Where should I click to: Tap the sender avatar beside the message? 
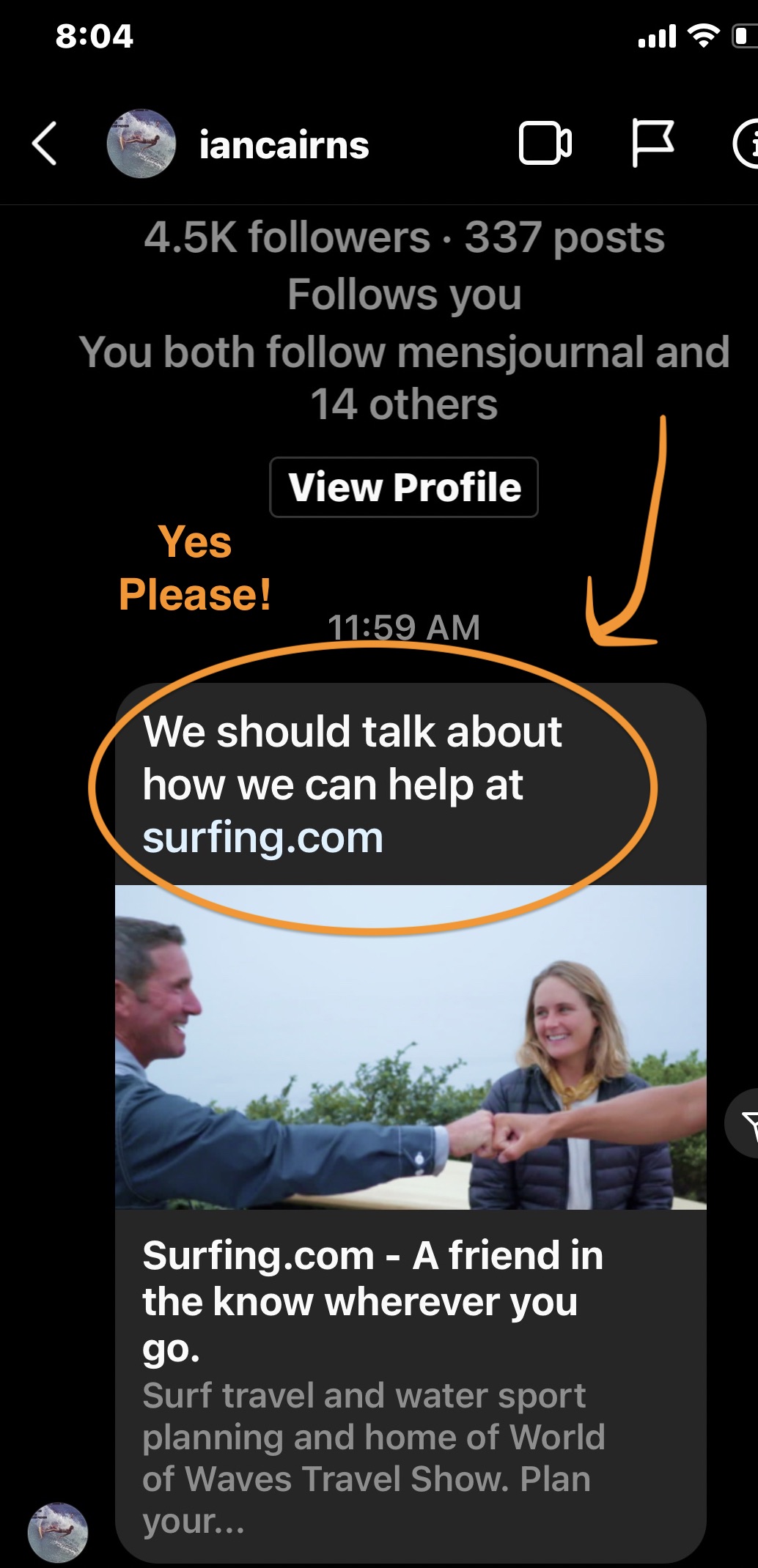[x=57, y=1531]
